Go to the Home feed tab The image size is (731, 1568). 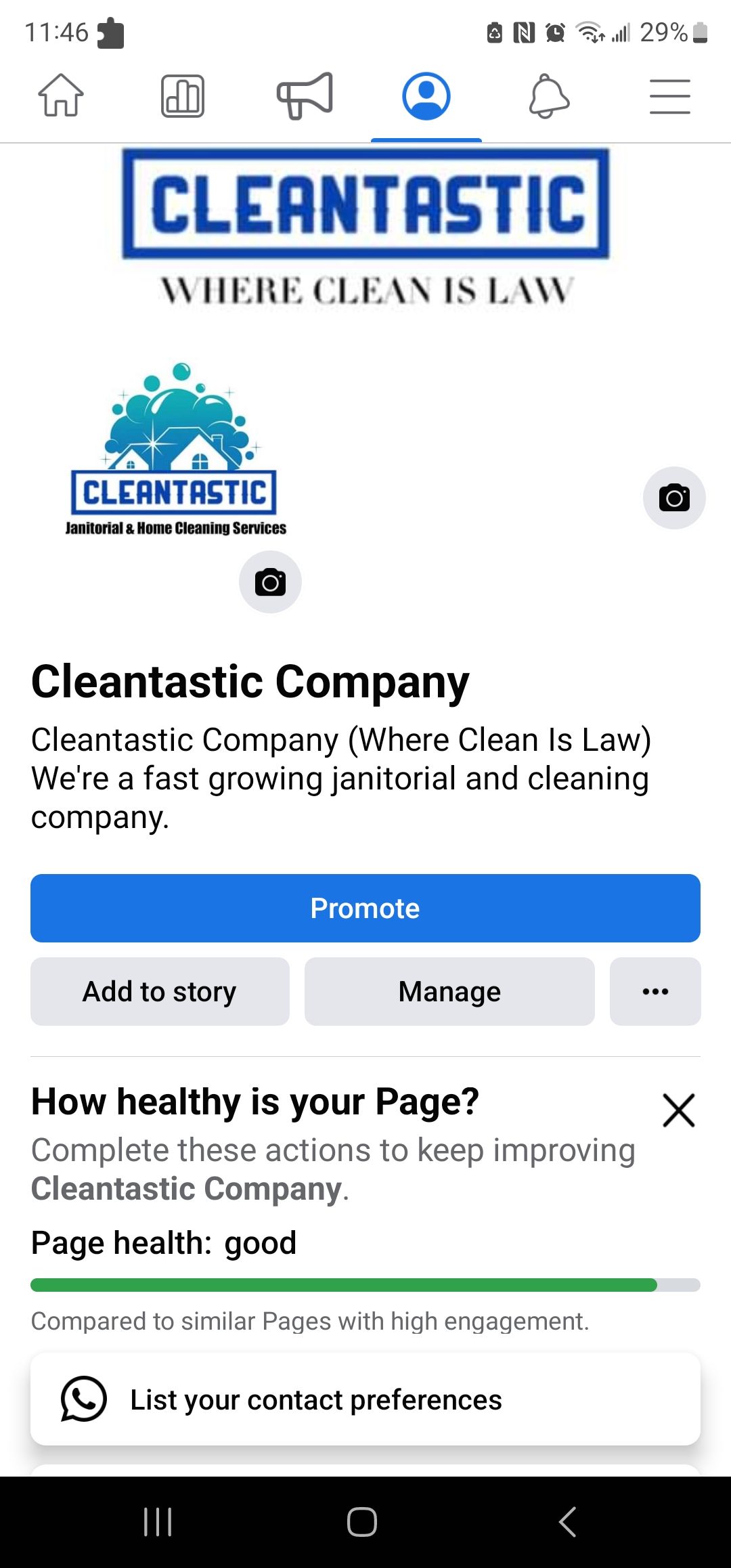click(61, 96)
